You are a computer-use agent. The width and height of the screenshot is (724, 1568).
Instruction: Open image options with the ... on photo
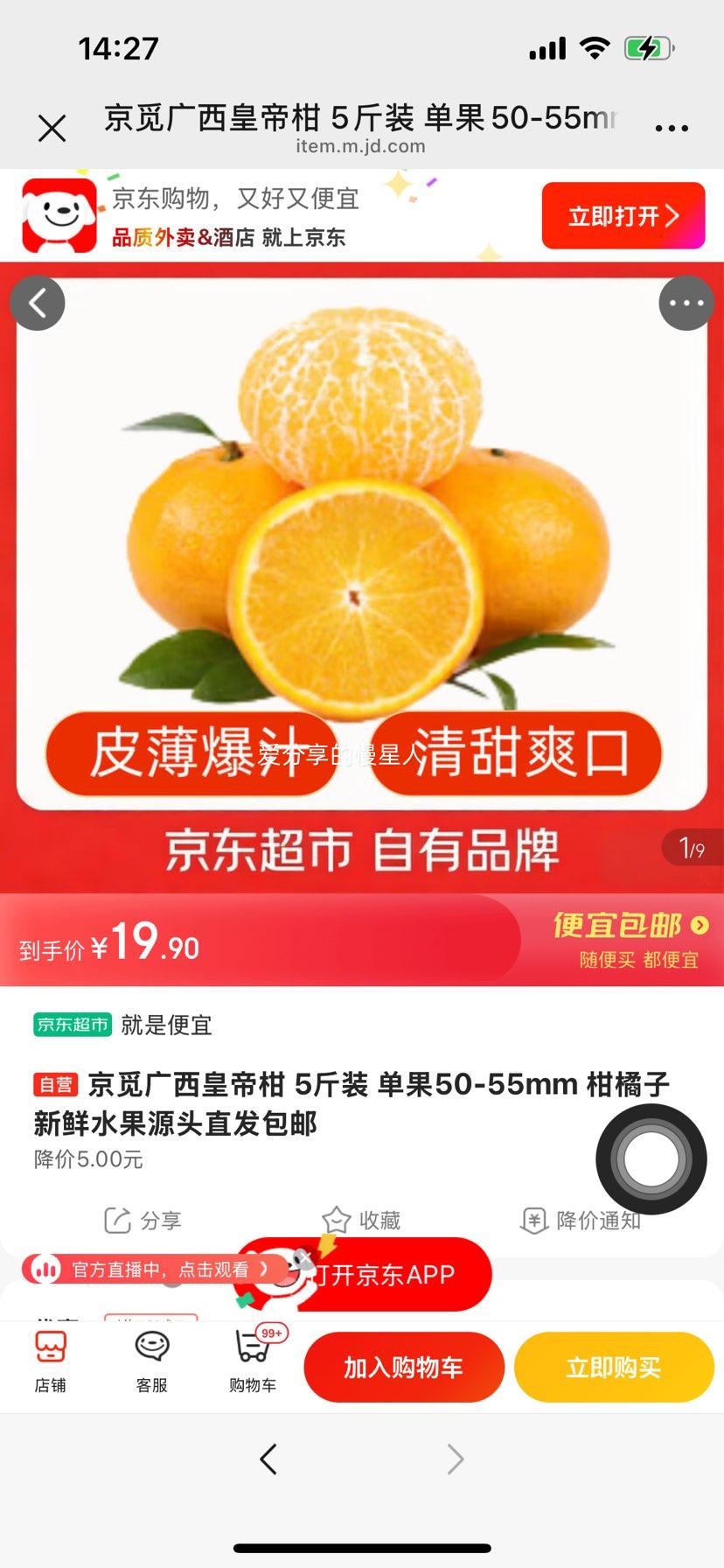[686, 303]
